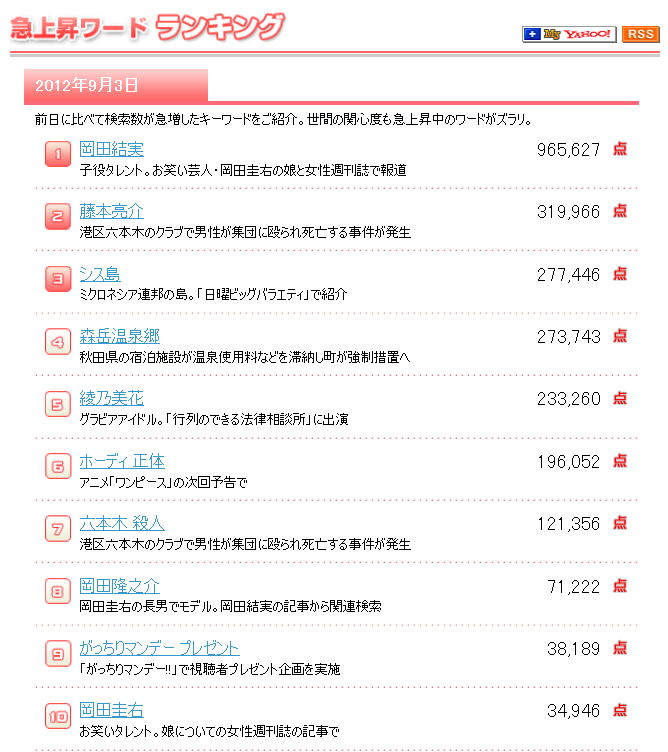Image resolution: width=668 pixels, height=752 pixels.
Task: Open the ホーディ 正体 keyword link
Action: 122,461
